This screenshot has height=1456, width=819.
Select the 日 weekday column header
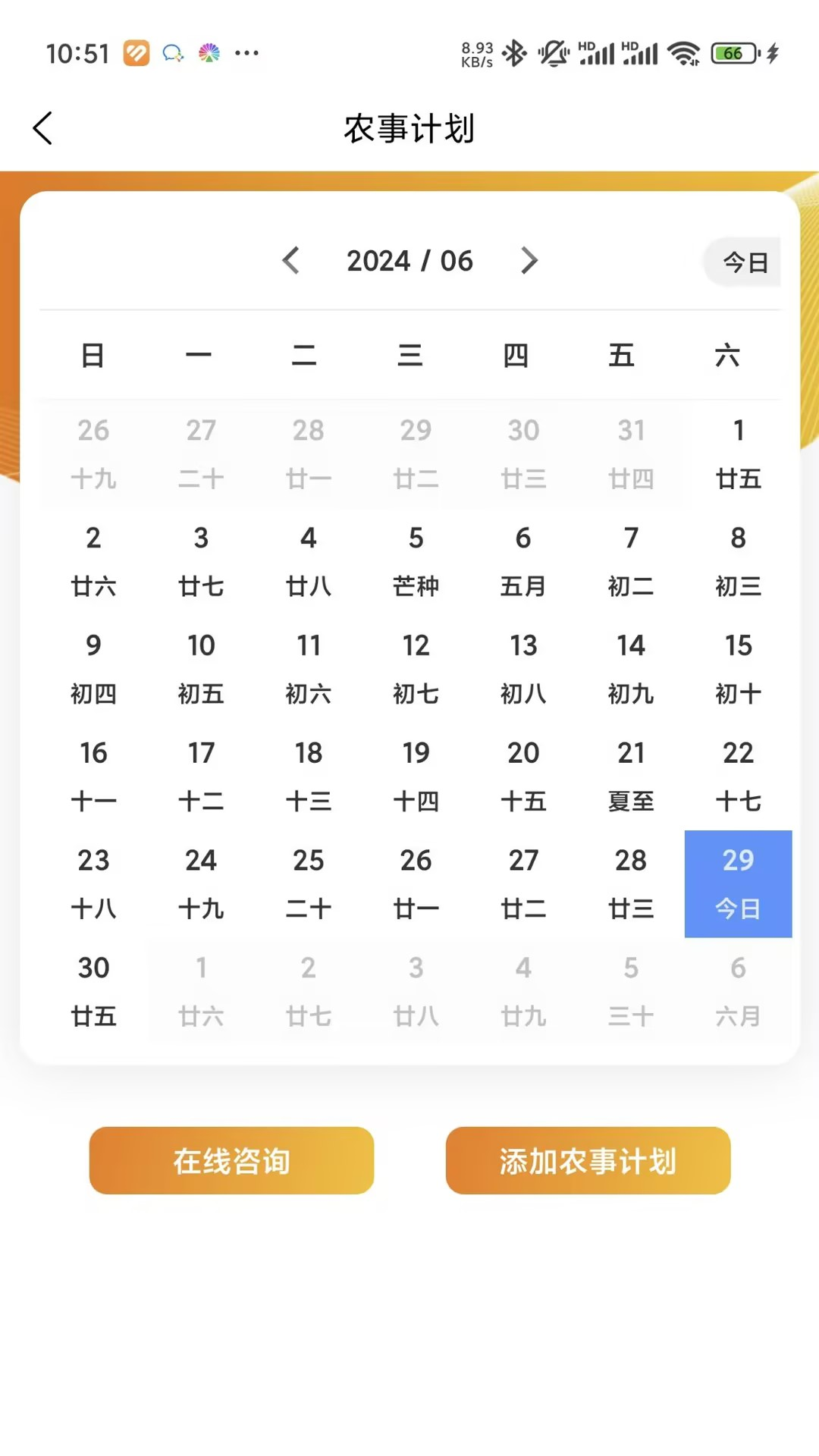(x=93, y=355)
